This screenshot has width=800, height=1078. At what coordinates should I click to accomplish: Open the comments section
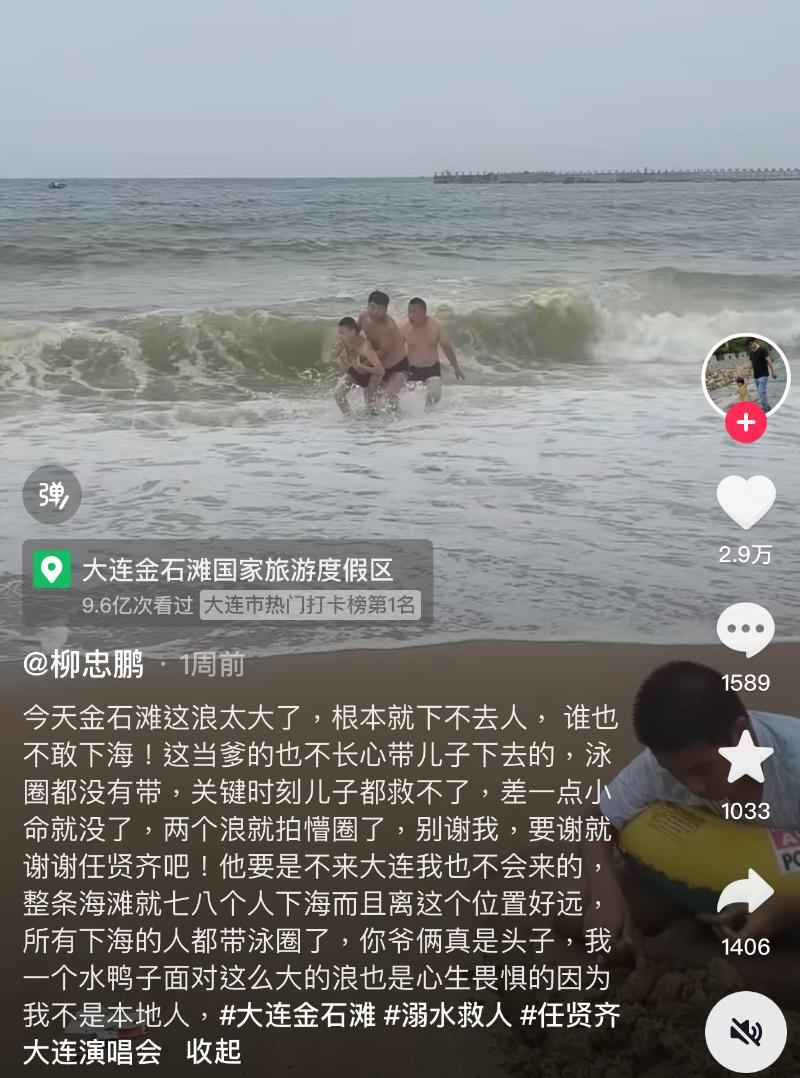[x=745, y=630]
